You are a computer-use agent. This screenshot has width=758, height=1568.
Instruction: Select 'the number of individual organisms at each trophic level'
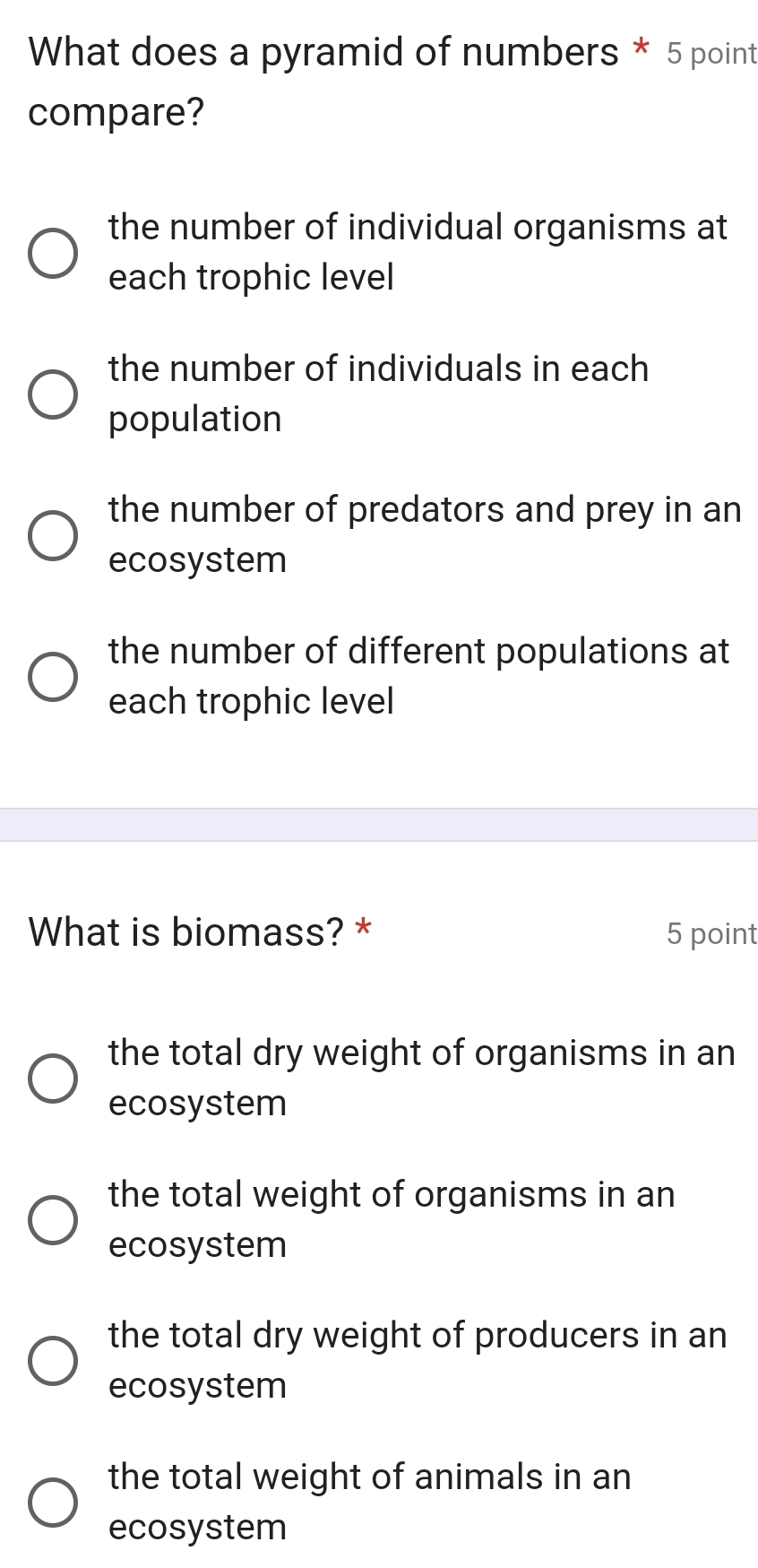[x=54, y=253]
